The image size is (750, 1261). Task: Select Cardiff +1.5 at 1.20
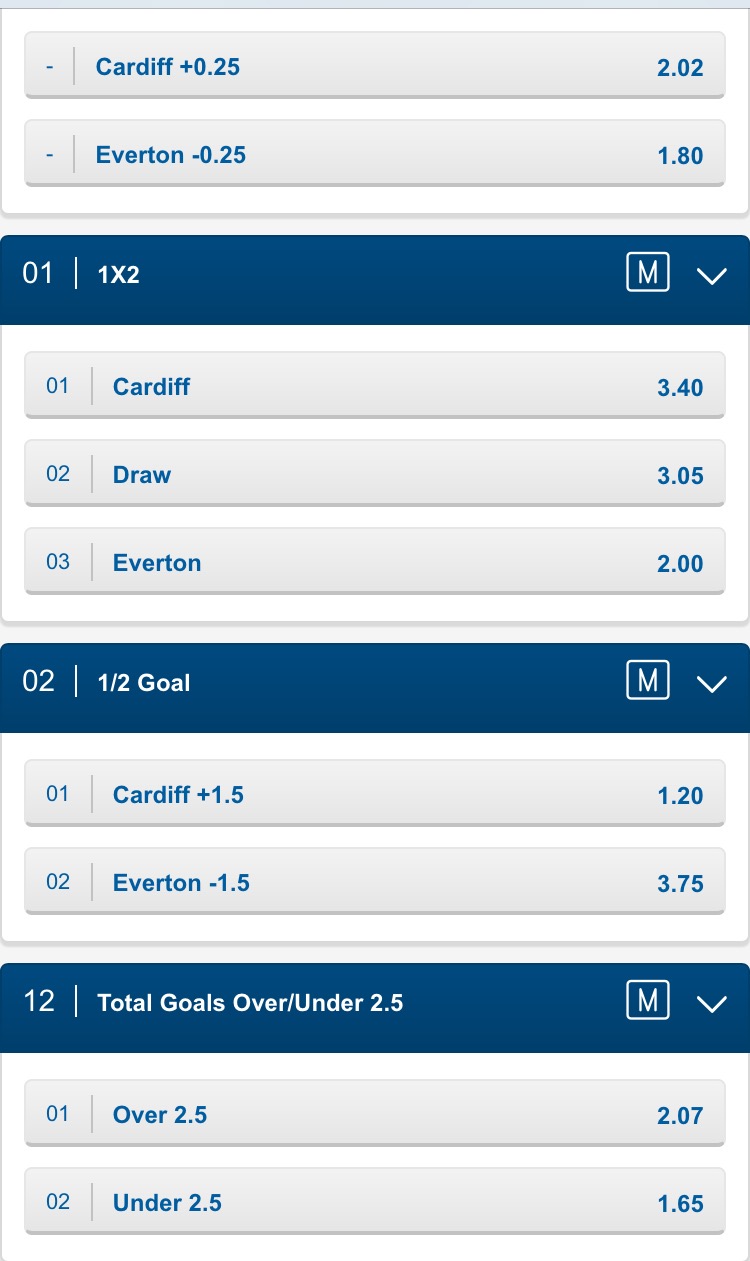[x=374, y=794]
